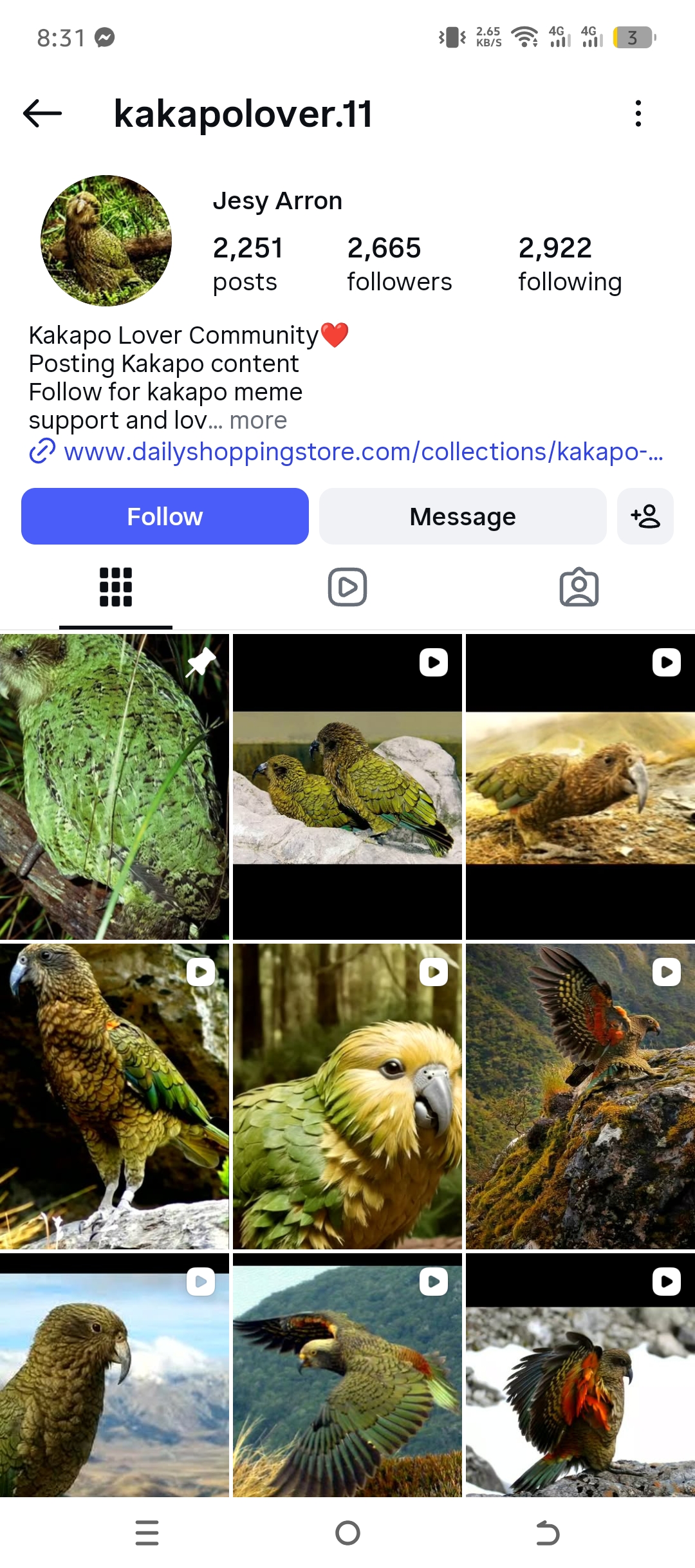The width and height of the screenshot is (695, 1568).
Task: Follow kakapolover.11
Action: [165, 516]
